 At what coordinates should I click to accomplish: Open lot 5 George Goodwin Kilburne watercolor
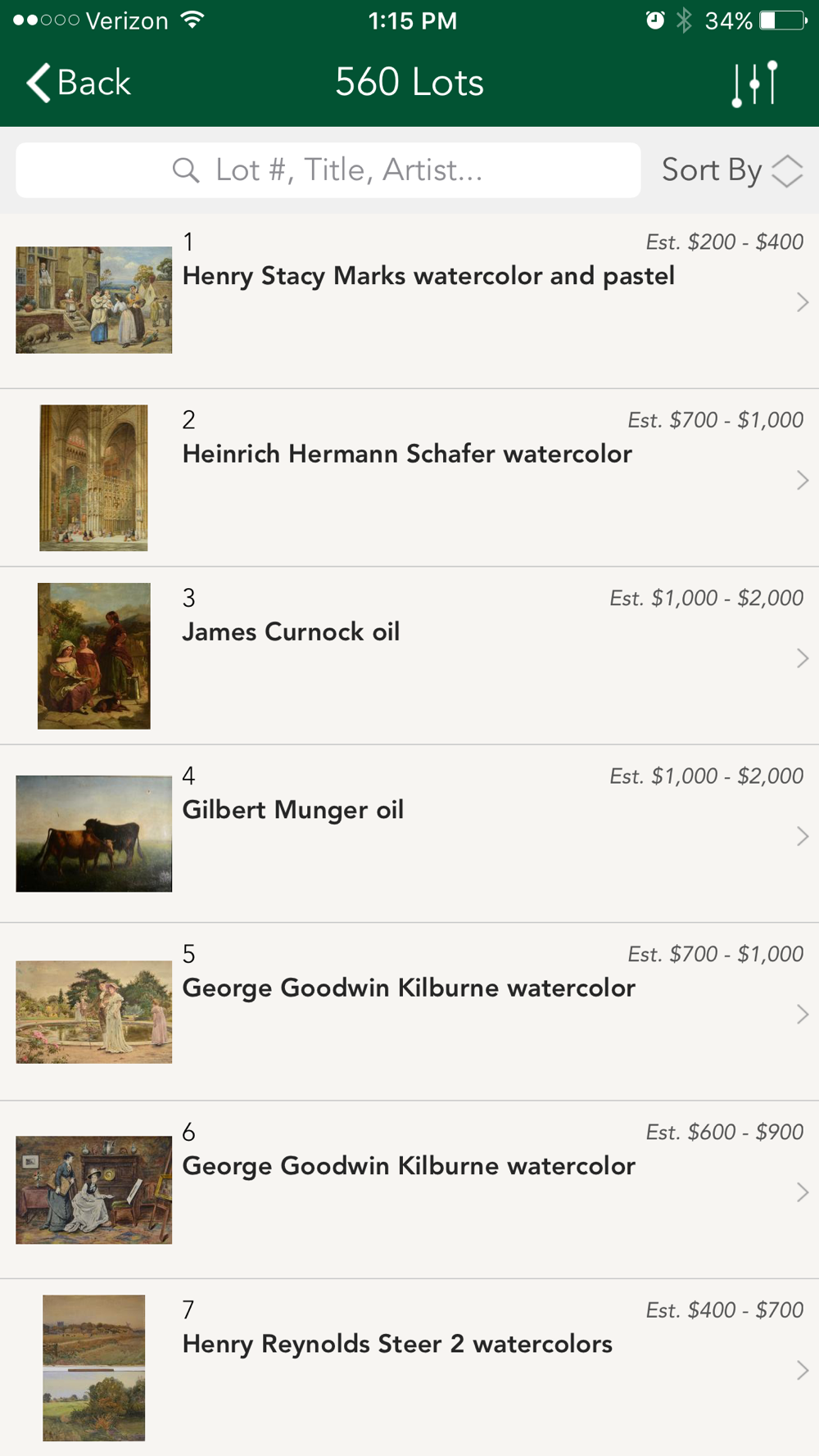coord(409,1012)
